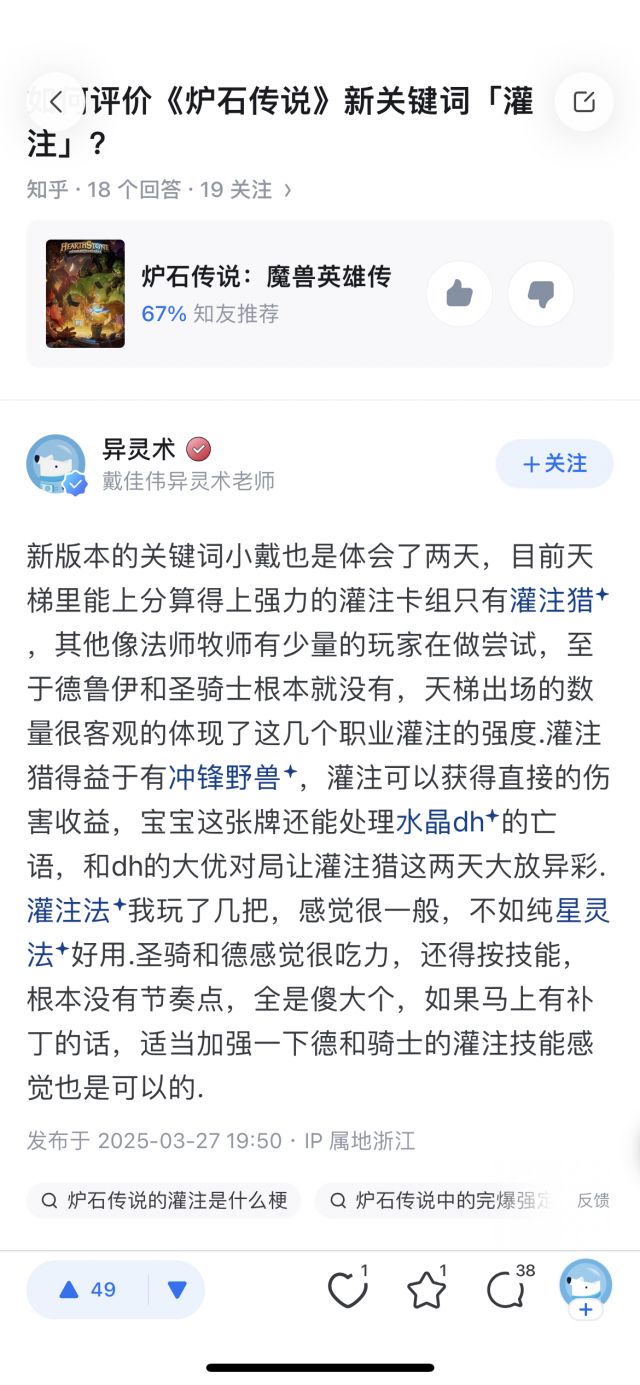Tap thumbs-down on the game card
This screenshot has width=640, height=1385.
tap(541, 293)
